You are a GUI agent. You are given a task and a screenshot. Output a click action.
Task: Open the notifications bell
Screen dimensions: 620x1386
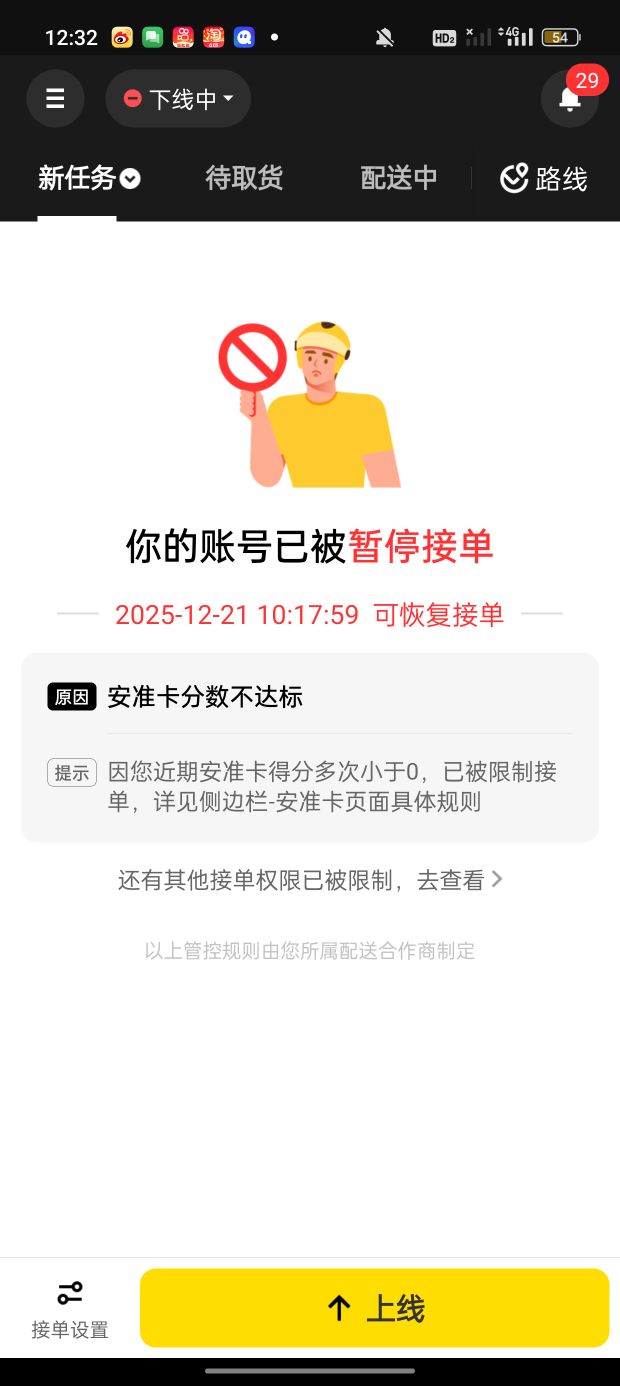coord(569,98)
